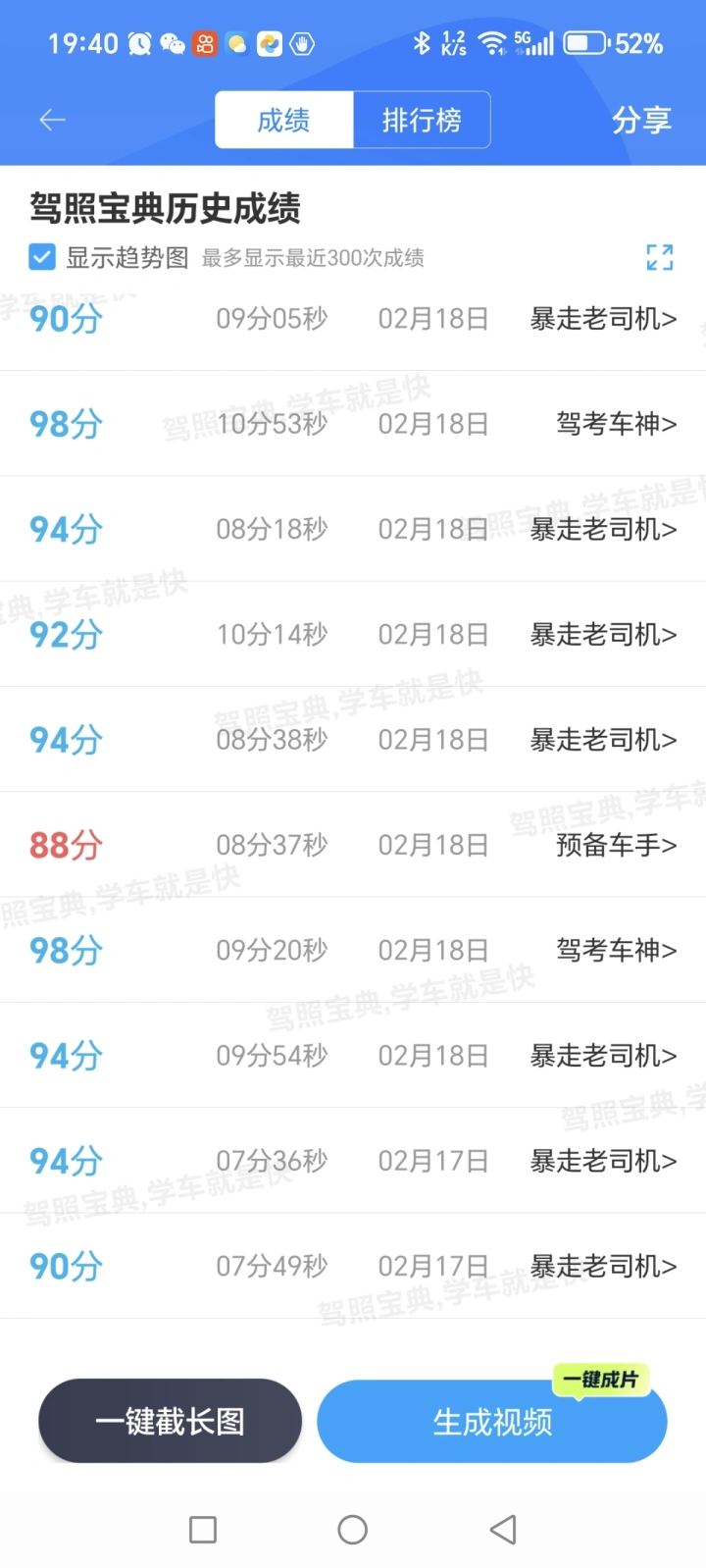Open the 90分 07分49秒 record from 02月17日
706x1568 pixels.
pyautogui.click(x=353, y=1266)
